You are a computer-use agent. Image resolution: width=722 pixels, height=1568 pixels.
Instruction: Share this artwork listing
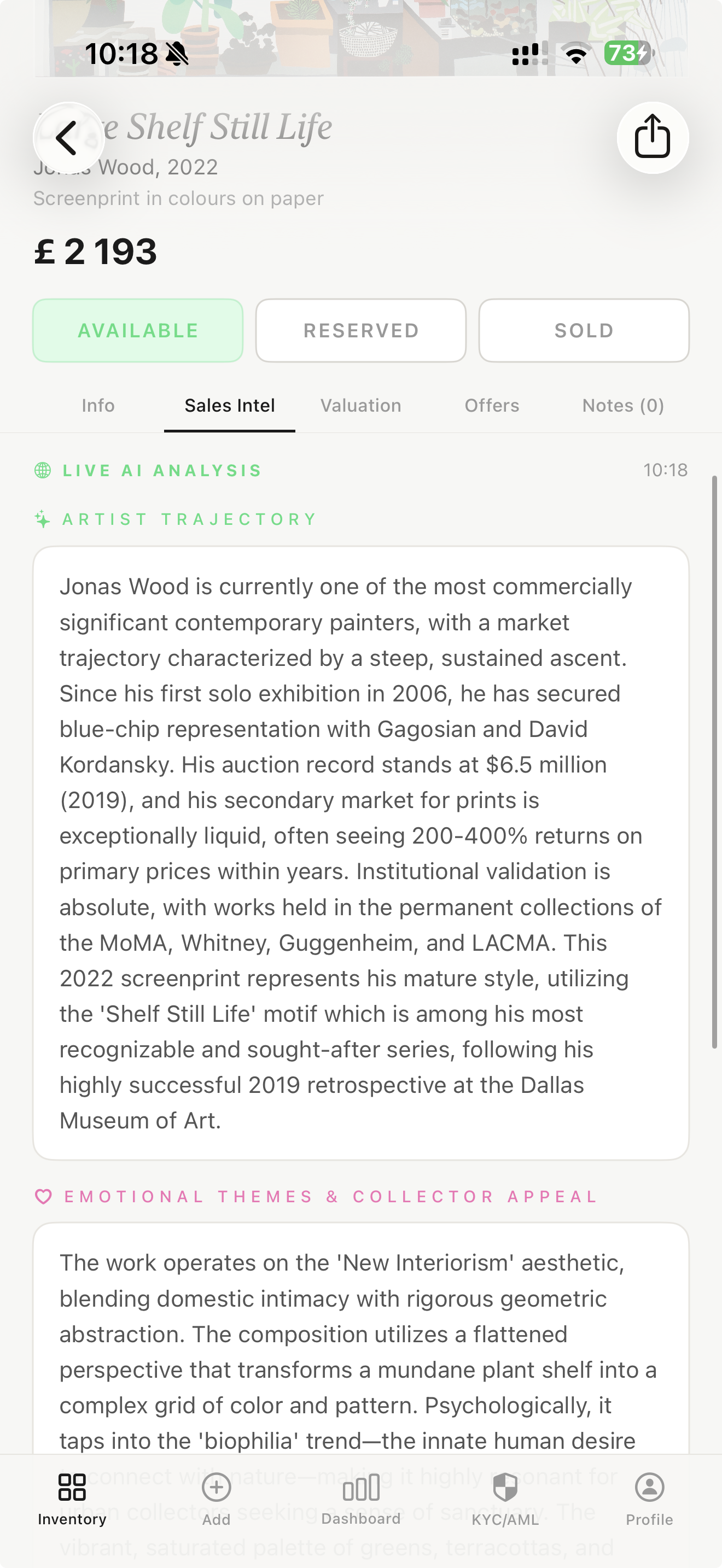pos(653,138)
